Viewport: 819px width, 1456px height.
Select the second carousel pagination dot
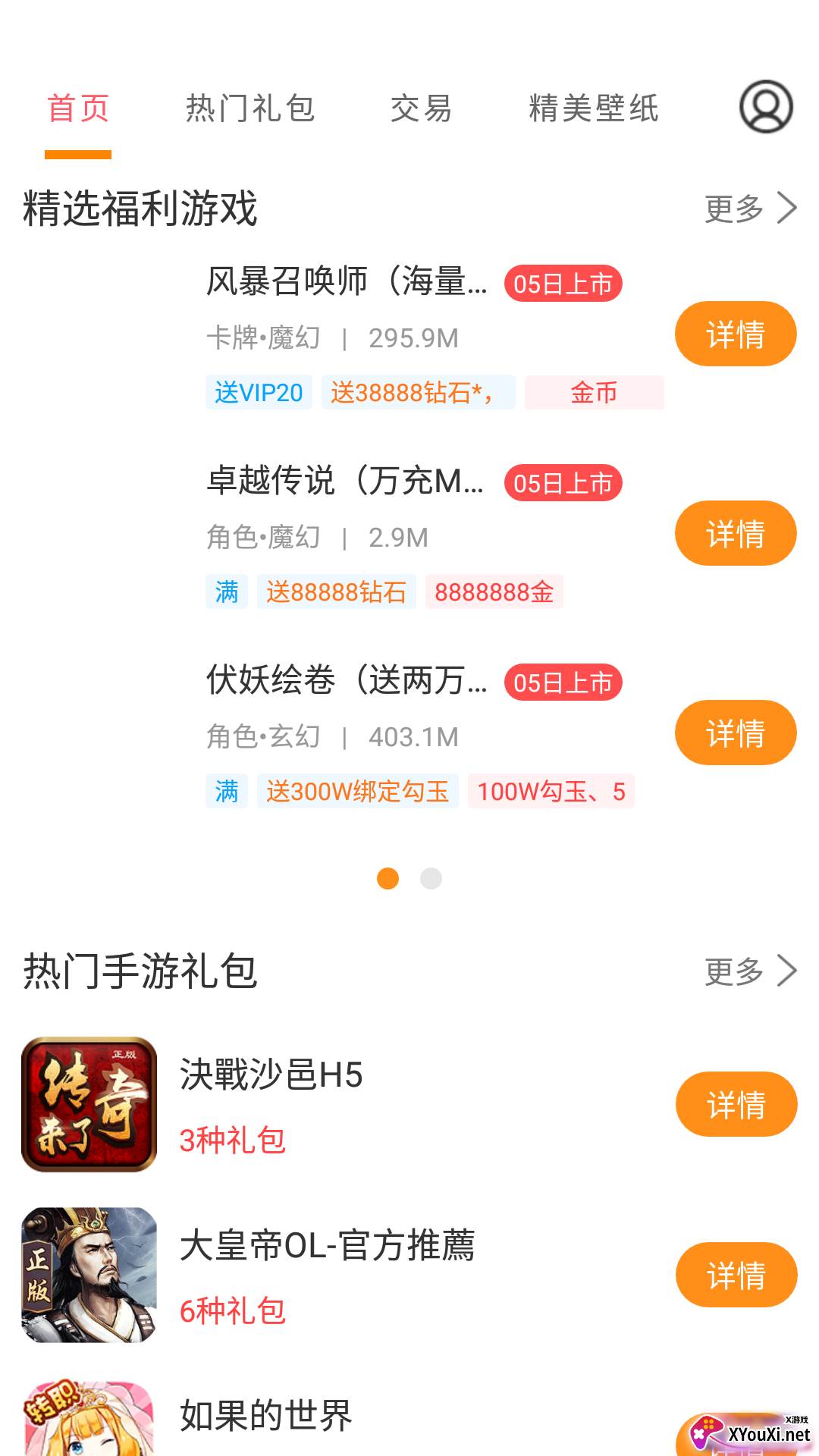point(431,877)
